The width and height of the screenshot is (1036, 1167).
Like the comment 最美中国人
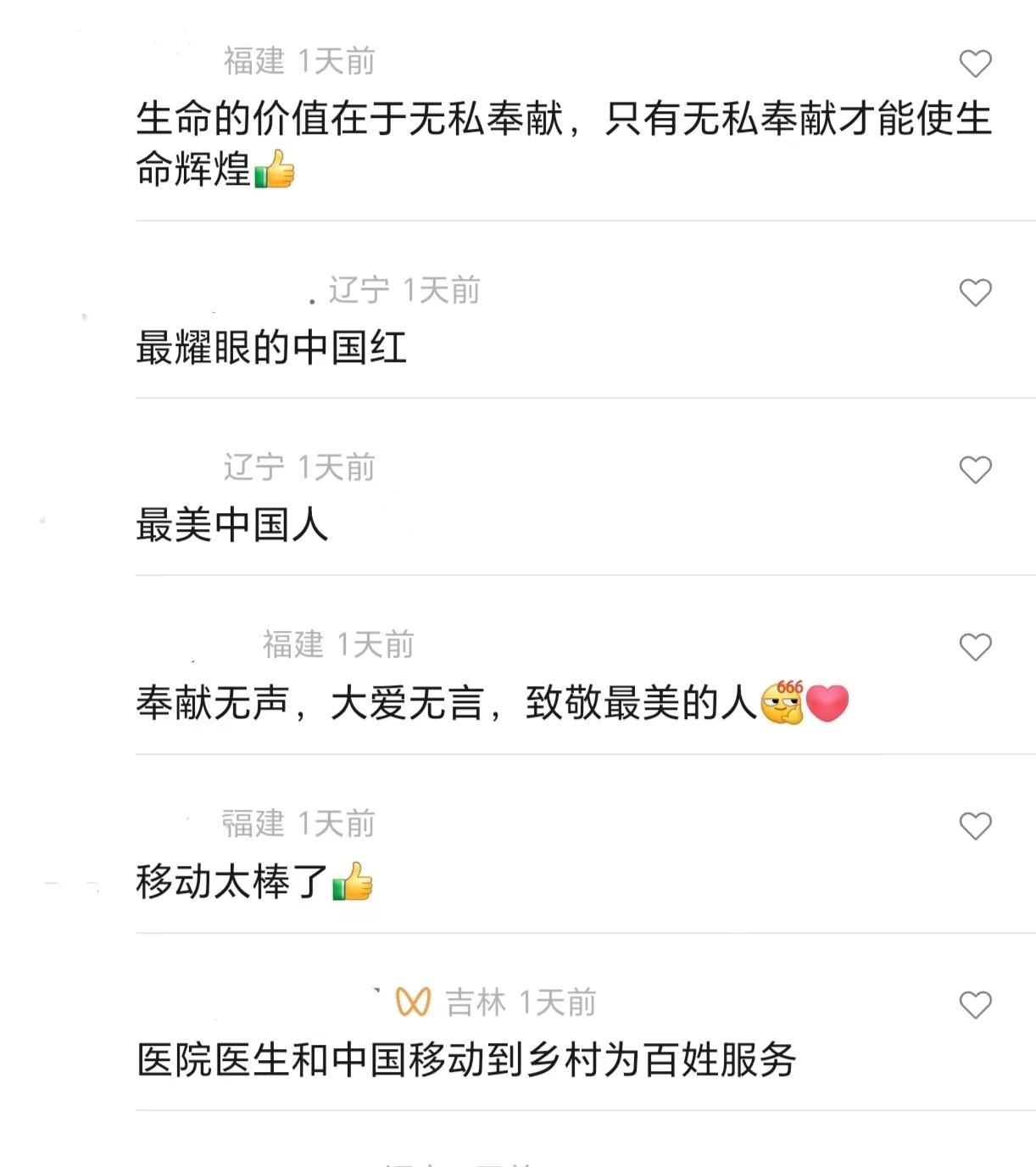(x=975, y=470)
